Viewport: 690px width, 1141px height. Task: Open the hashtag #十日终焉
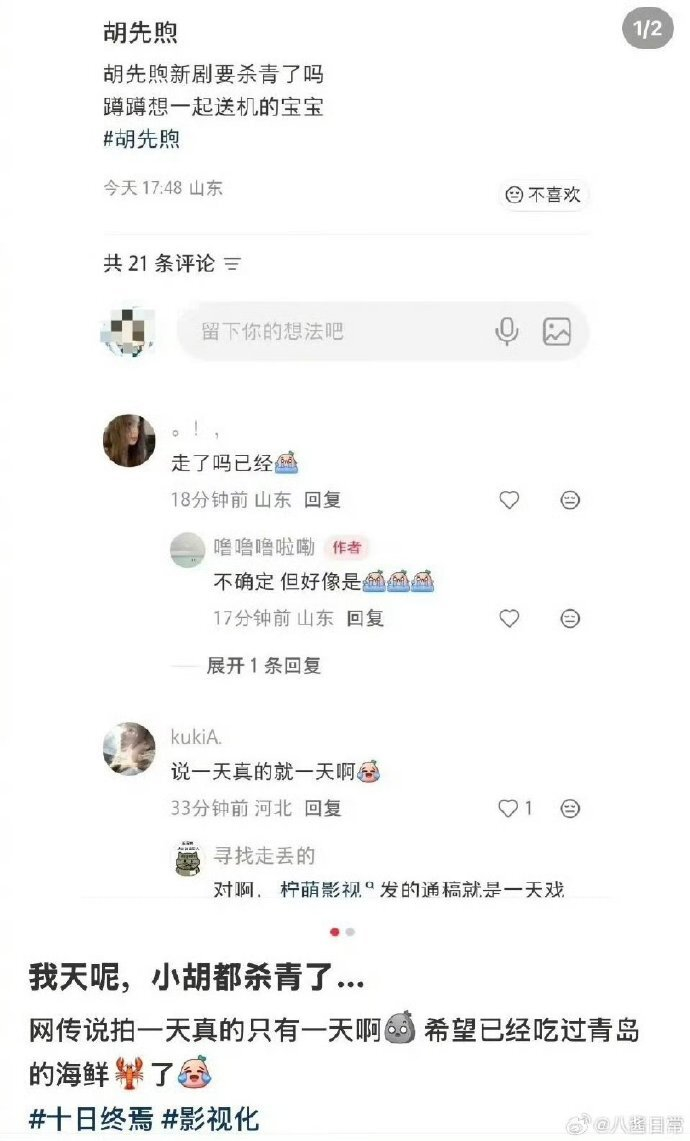(x=91, y=1119)
